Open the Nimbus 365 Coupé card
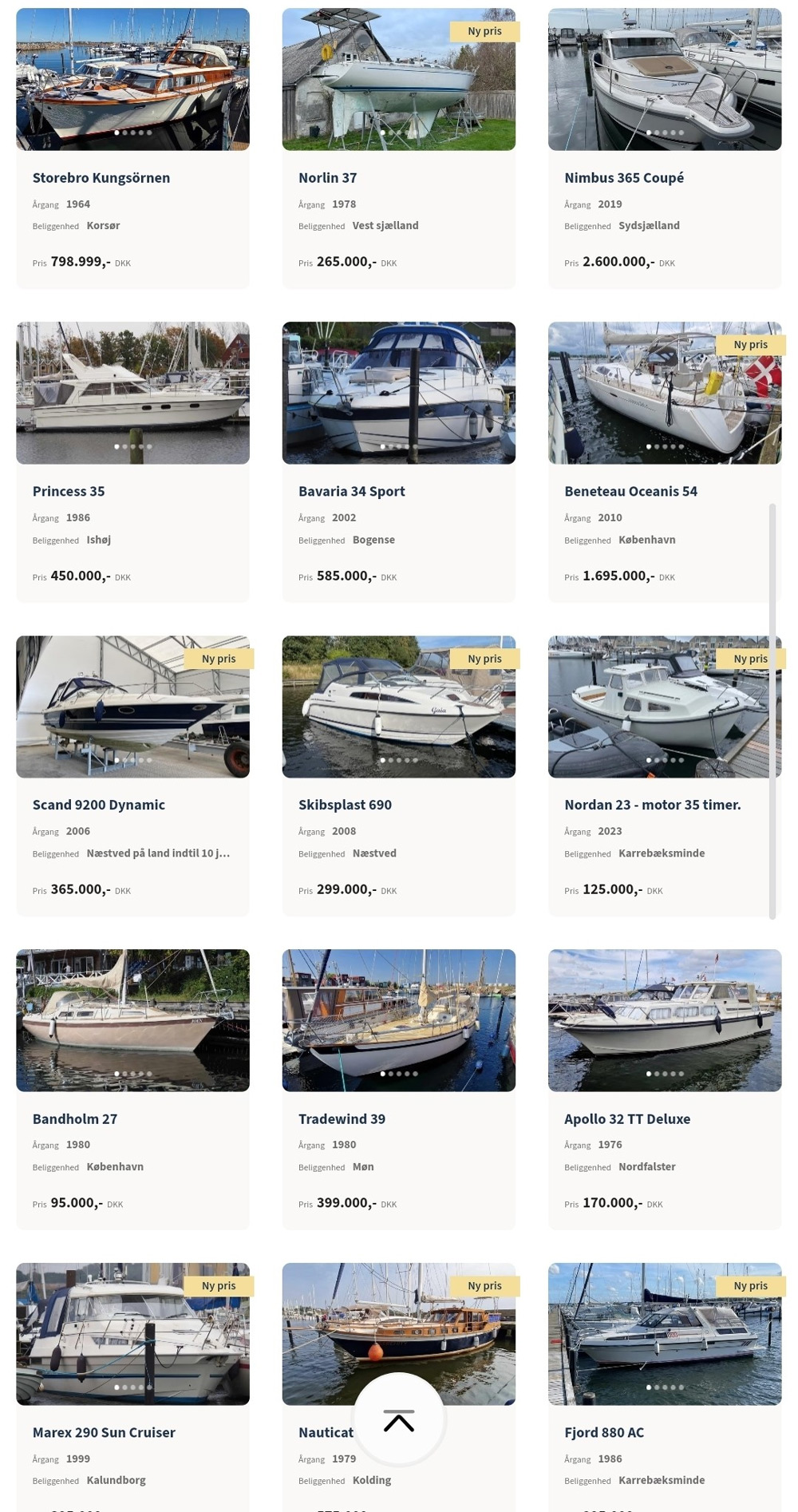Viewport: 798px width, 1512px height. 624,177
